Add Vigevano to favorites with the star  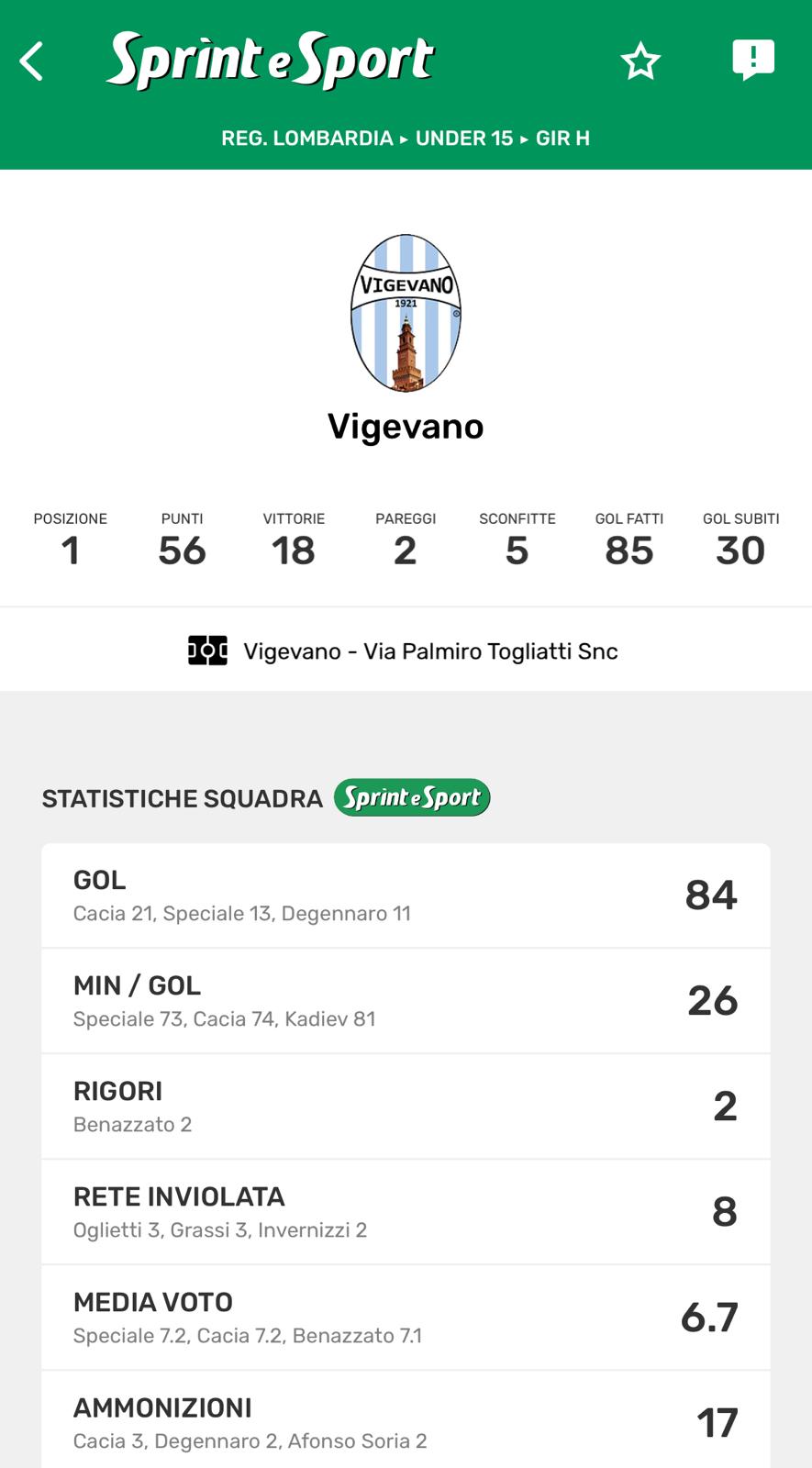pyautogui.click(x=640, y=61)
